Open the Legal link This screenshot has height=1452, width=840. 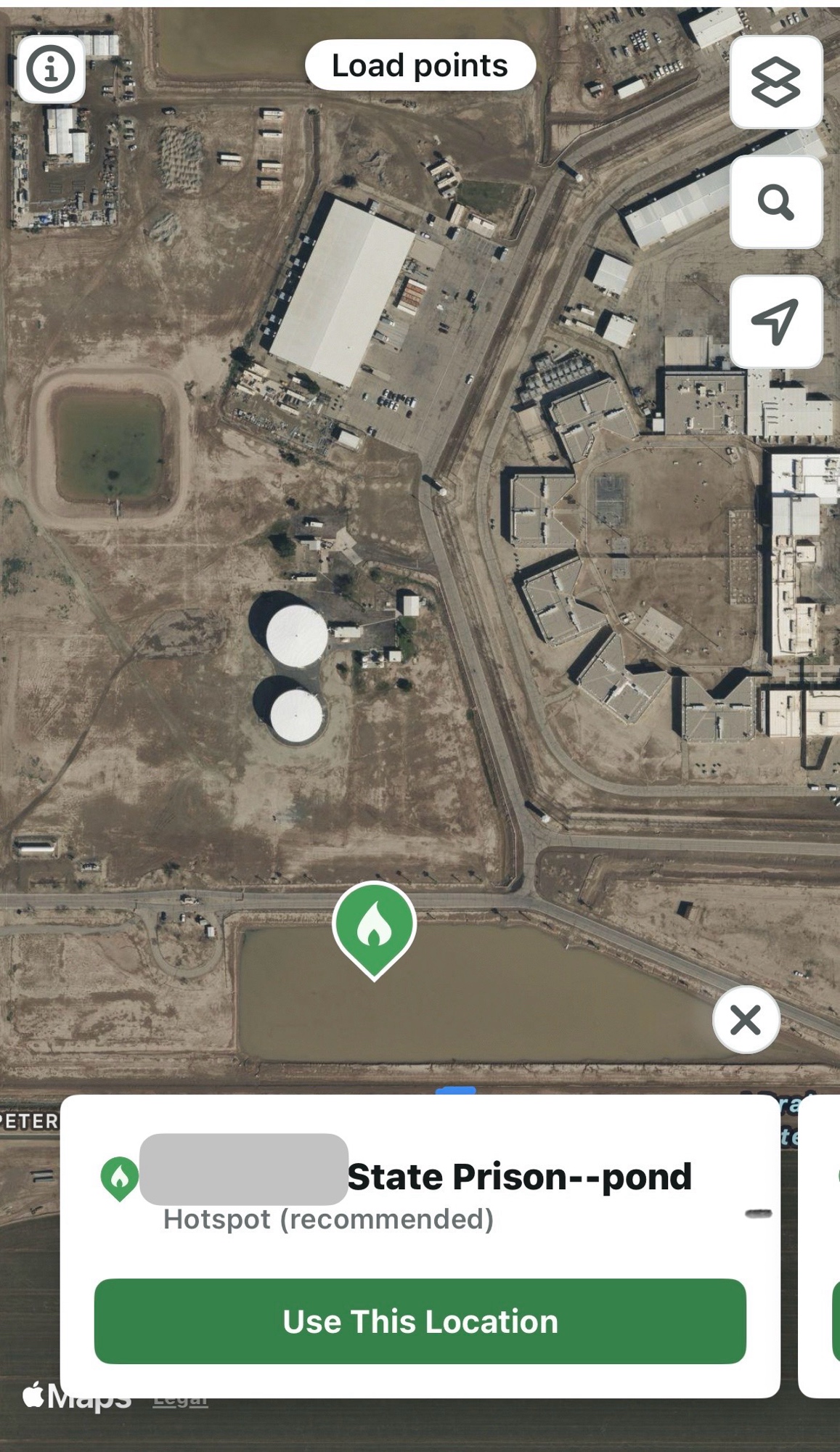click(x=180, y=1401)
